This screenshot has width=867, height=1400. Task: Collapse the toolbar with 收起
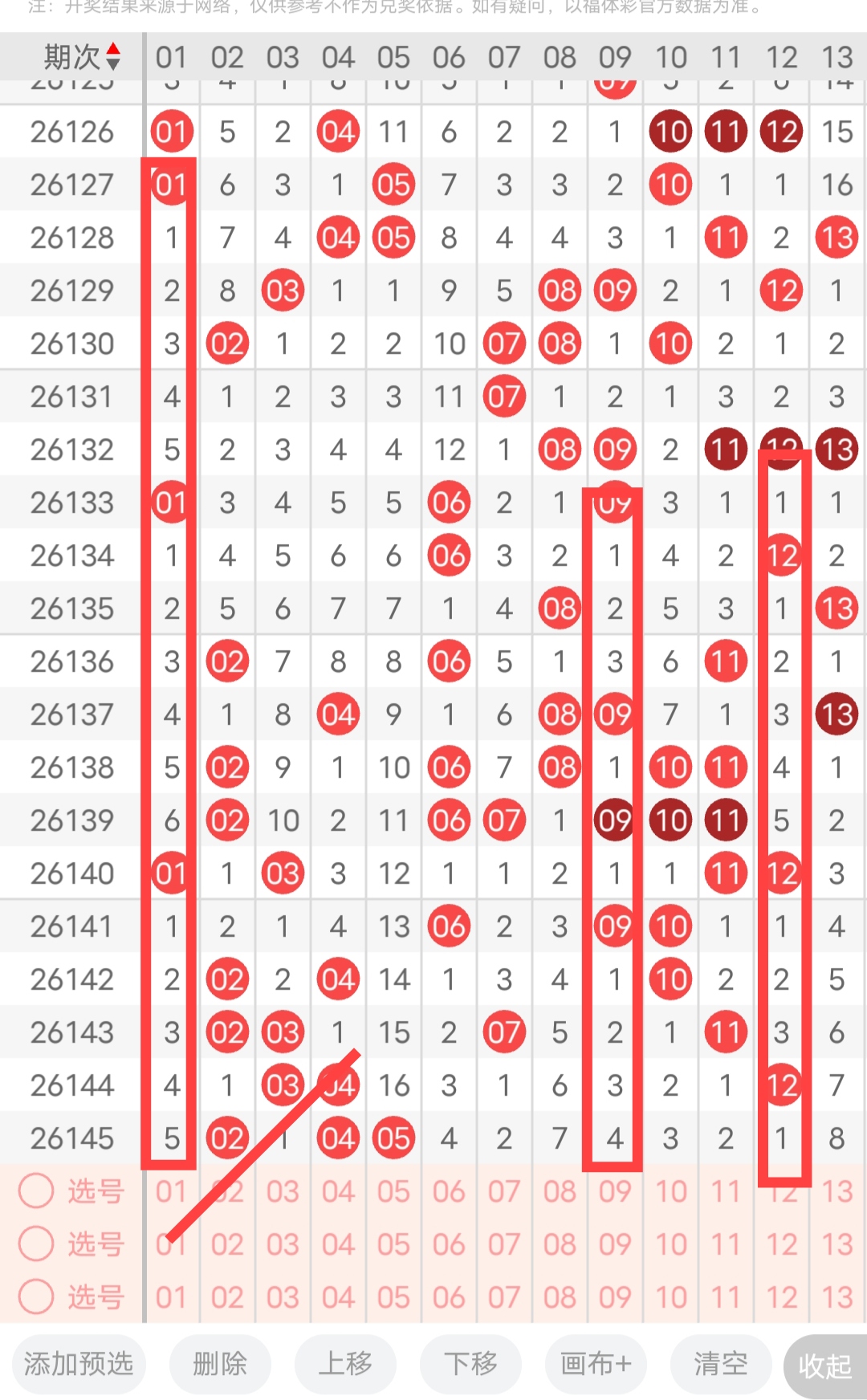(825, 1366)
